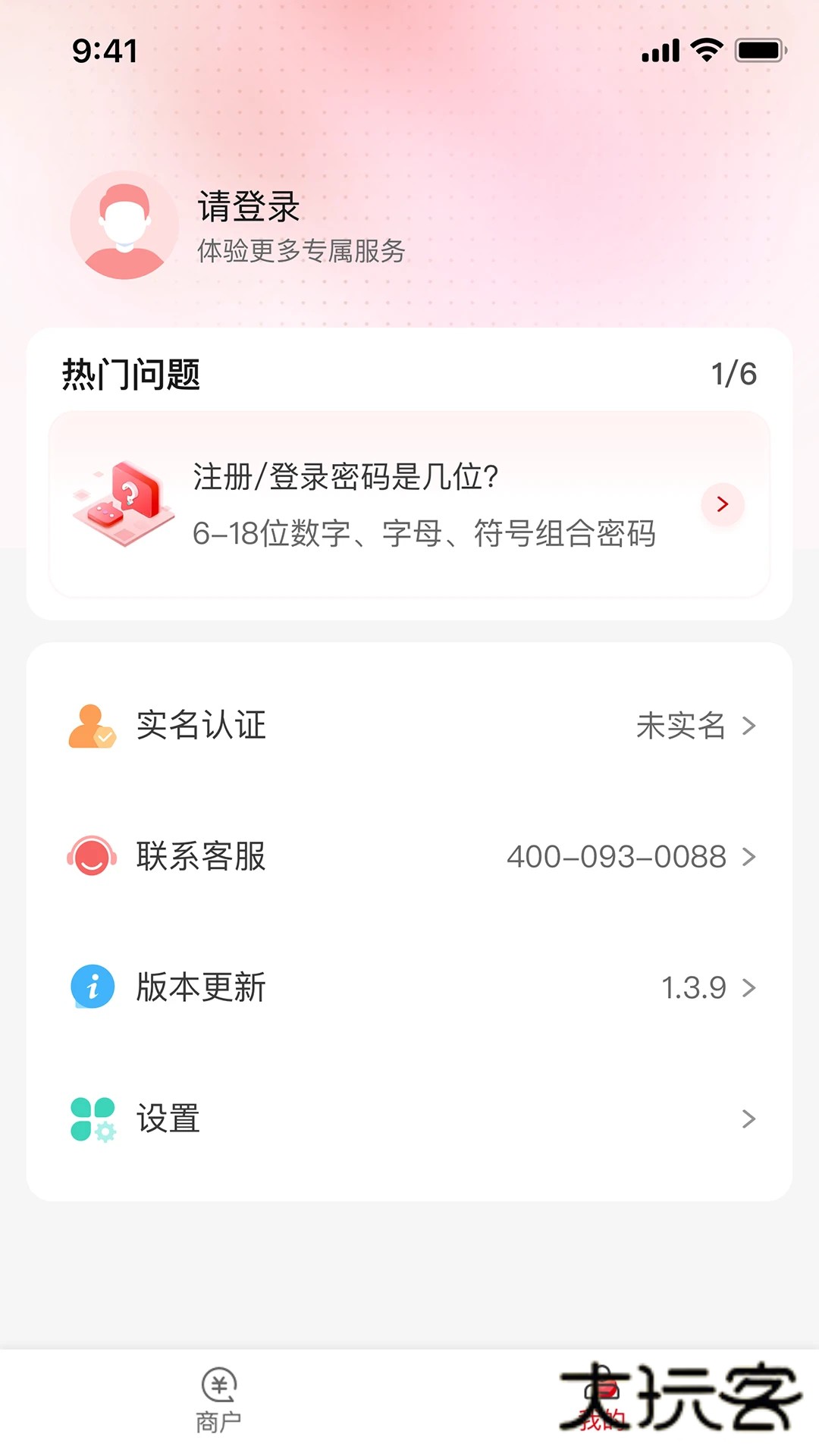Tap 请登录 to log in

pos(248,208)
